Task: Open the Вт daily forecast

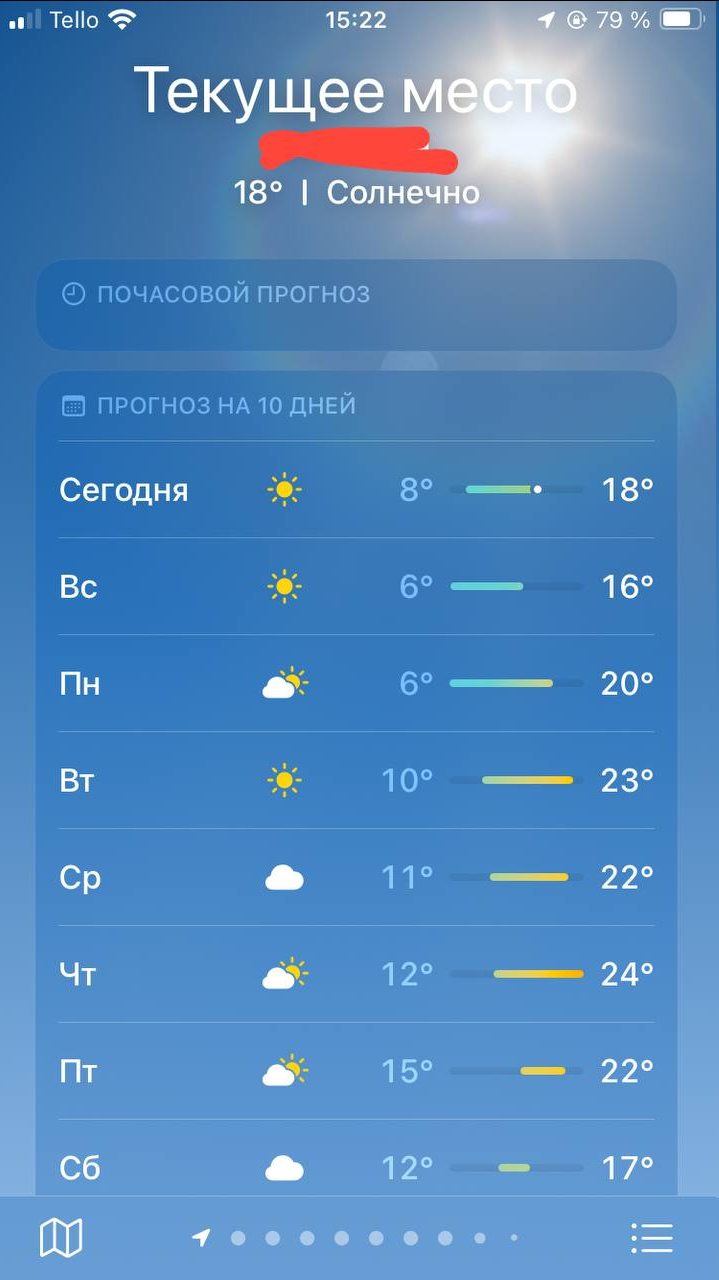Action: coord(357,781)
